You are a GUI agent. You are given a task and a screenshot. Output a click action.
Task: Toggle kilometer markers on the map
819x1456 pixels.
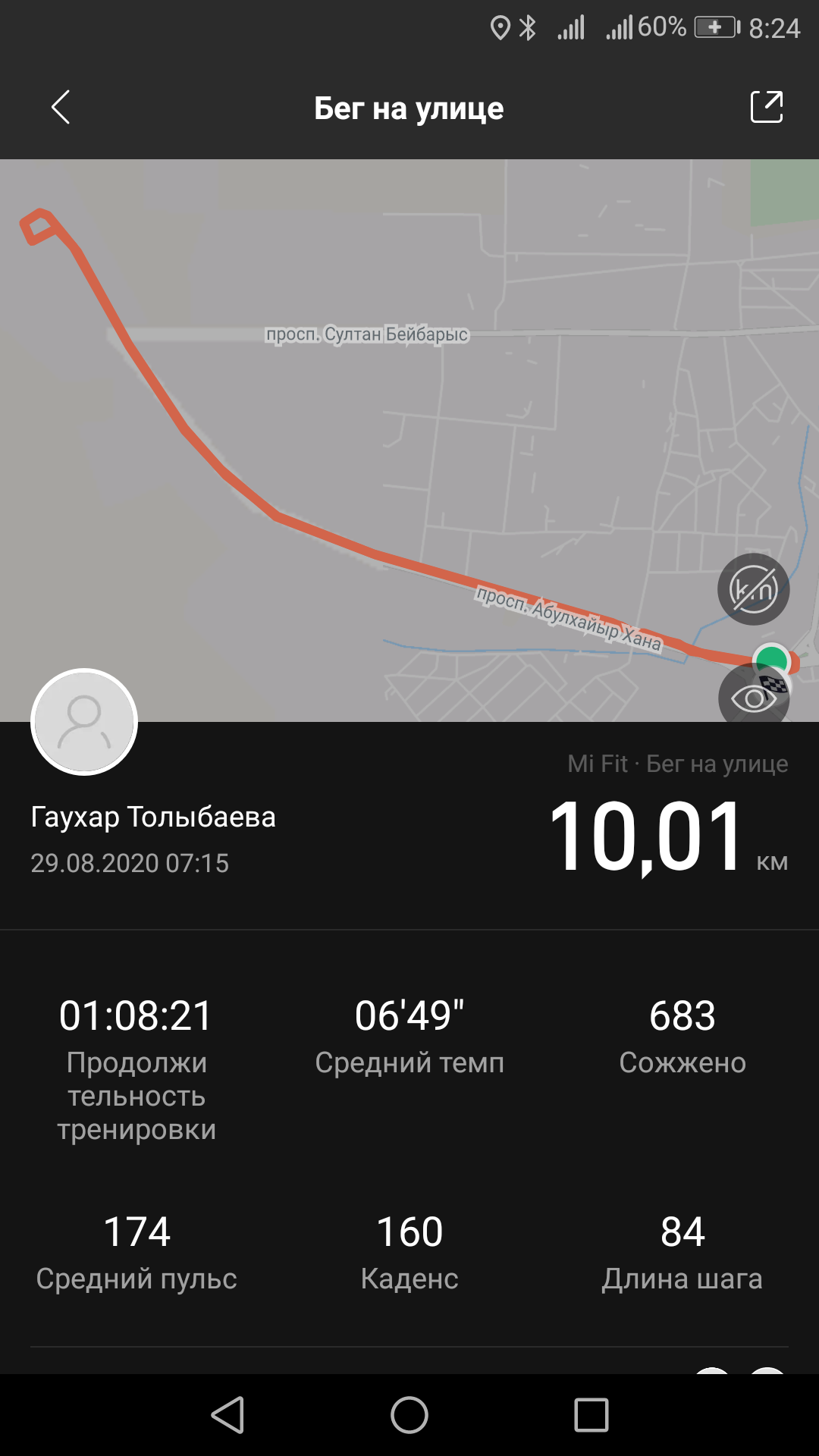[x=753, y=589]
